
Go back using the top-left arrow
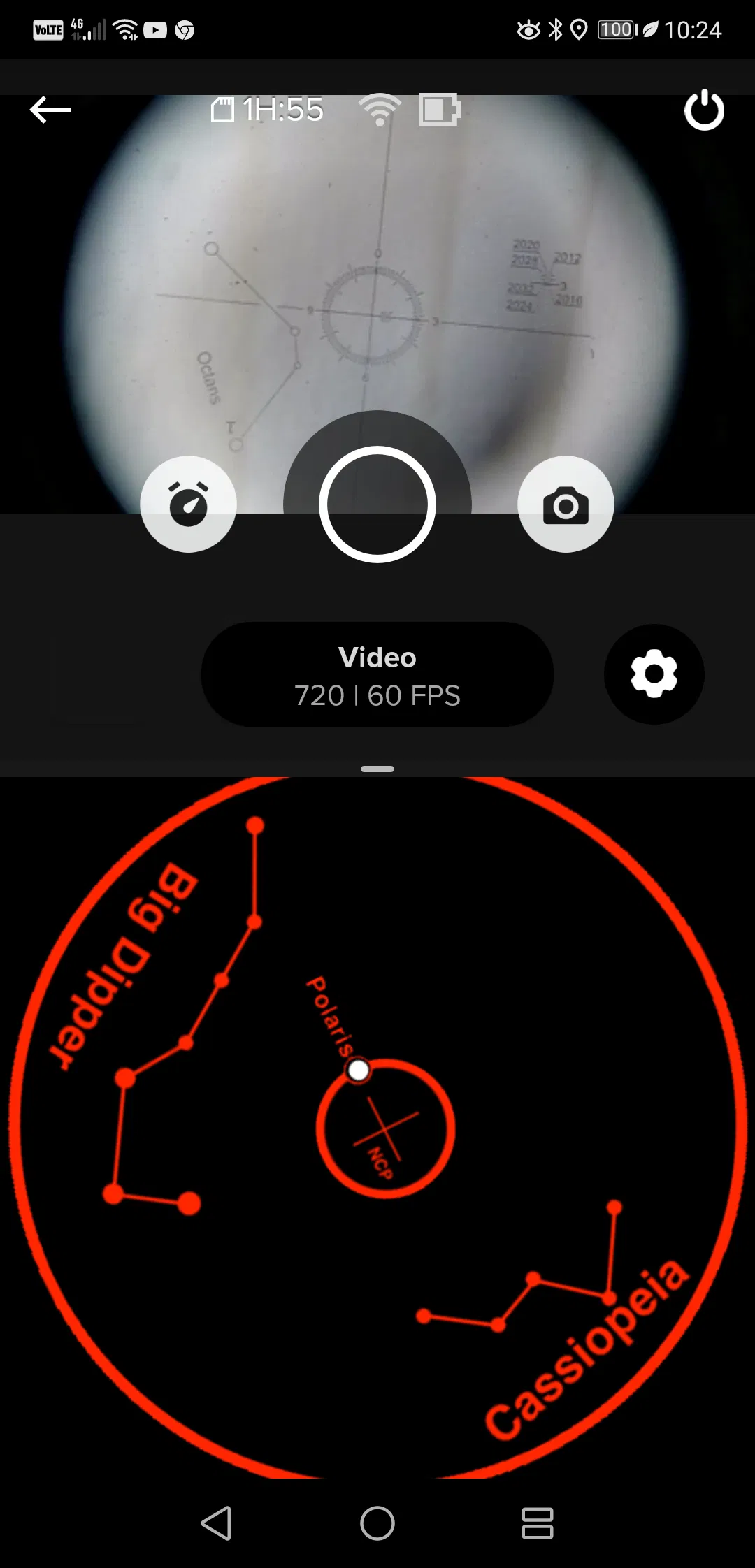[x=50, y=110]
